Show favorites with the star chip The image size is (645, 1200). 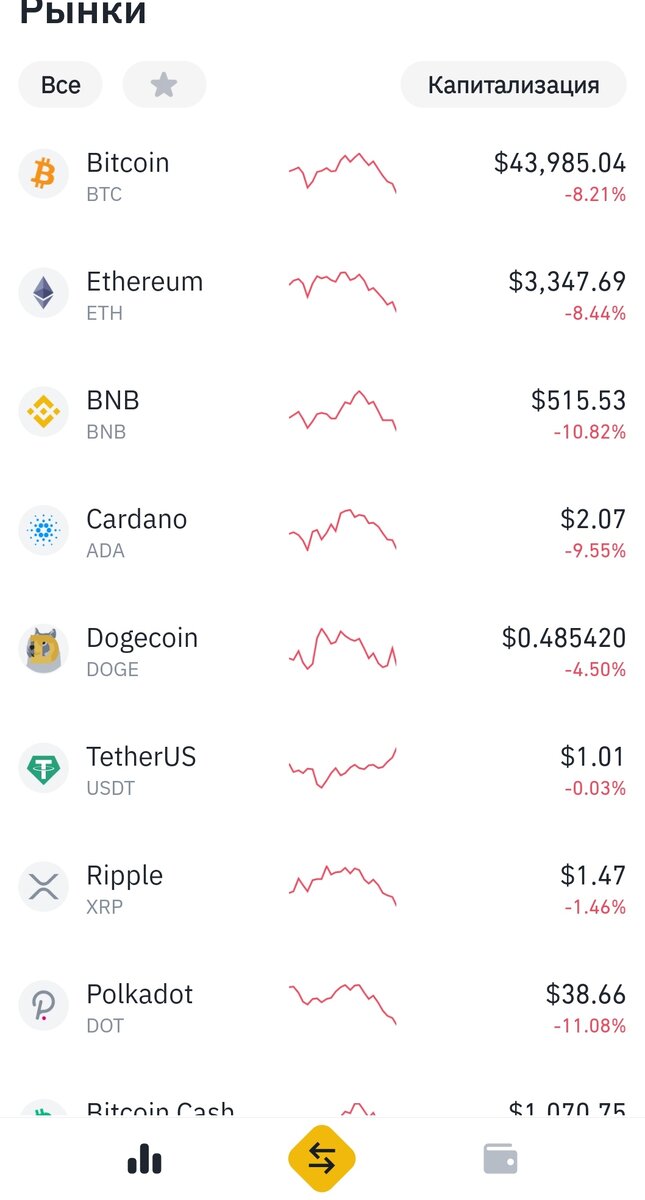[164, 85]
